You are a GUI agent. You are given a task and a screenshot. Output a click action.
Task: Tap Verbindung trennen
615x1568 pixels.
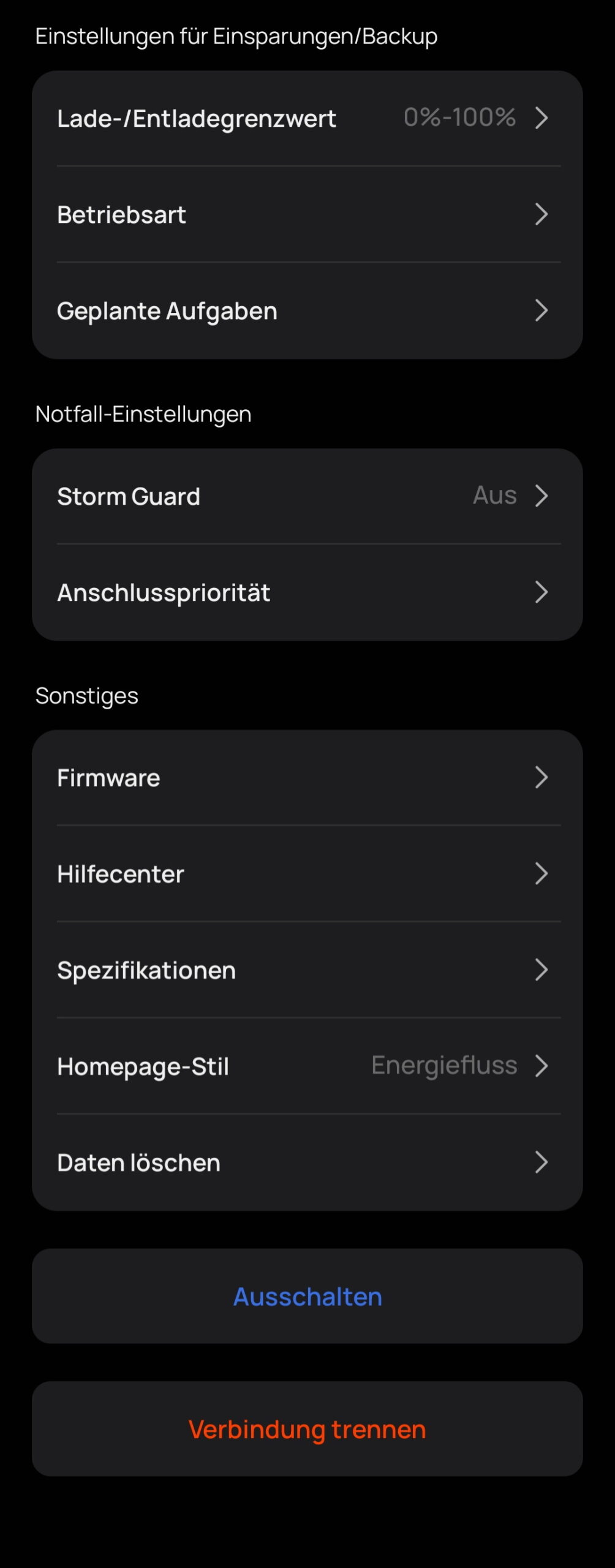tap(307, 1429)
